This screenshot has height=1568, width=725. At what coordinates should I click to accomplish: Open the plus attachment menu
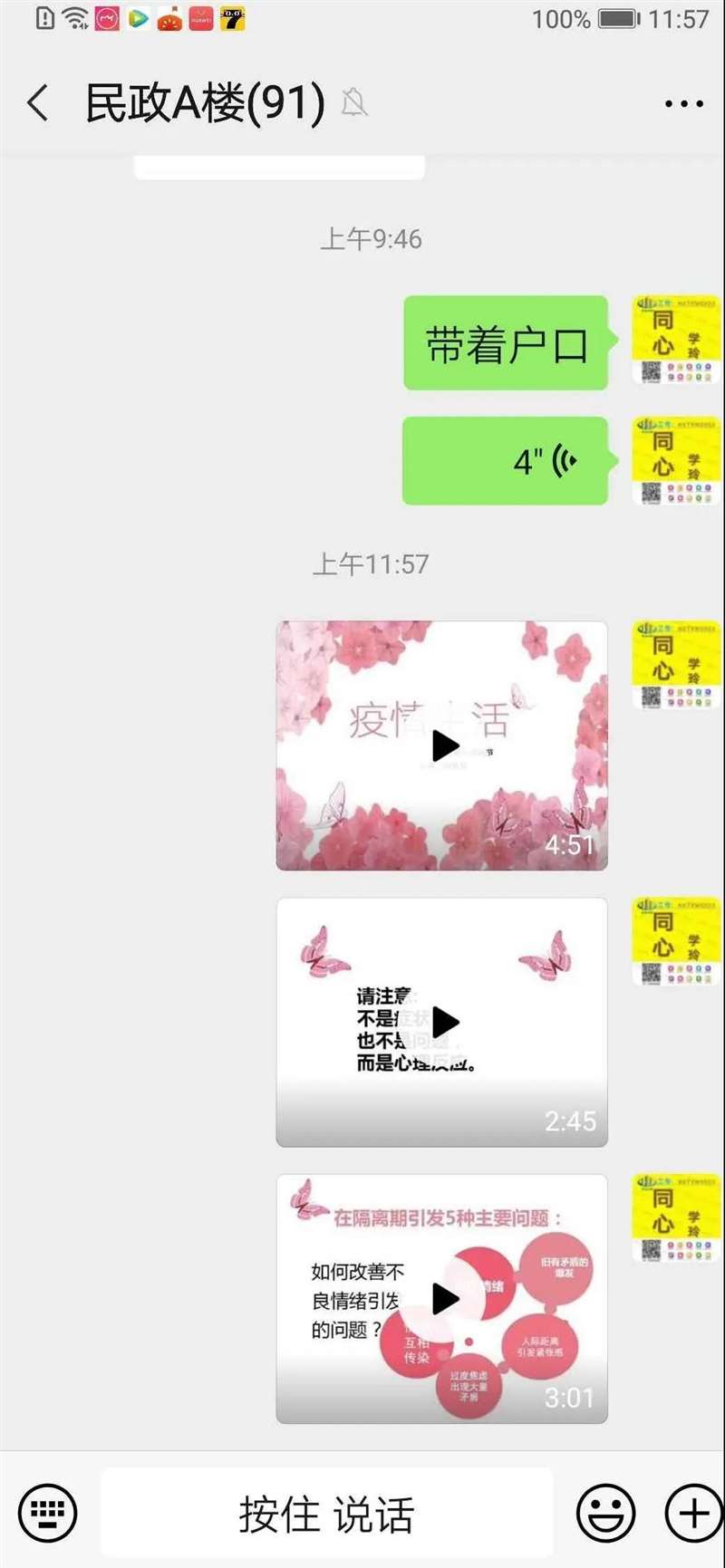point(693,1512)
